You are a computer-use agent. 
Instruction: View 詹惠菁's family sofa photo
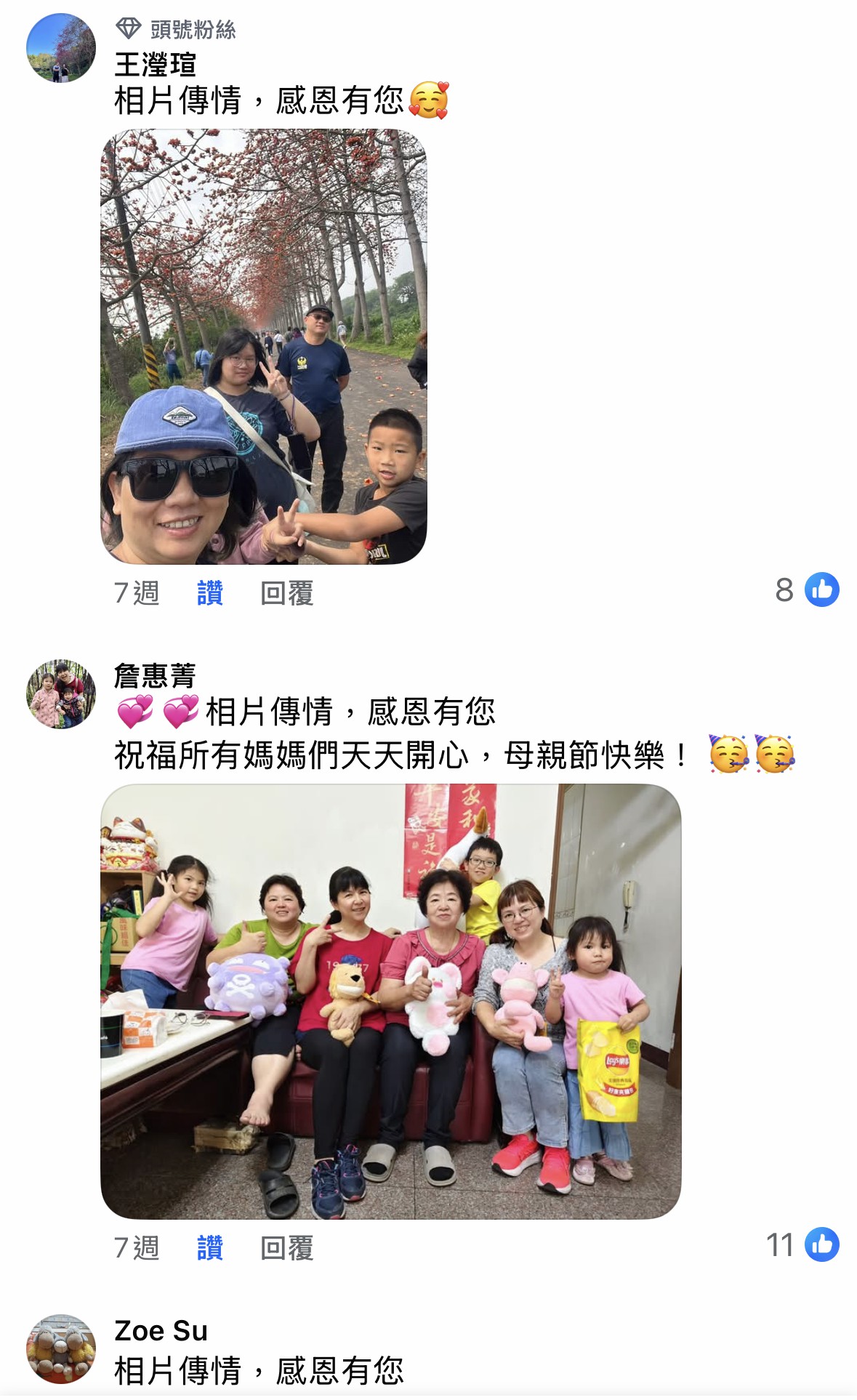pos(390,1001)
